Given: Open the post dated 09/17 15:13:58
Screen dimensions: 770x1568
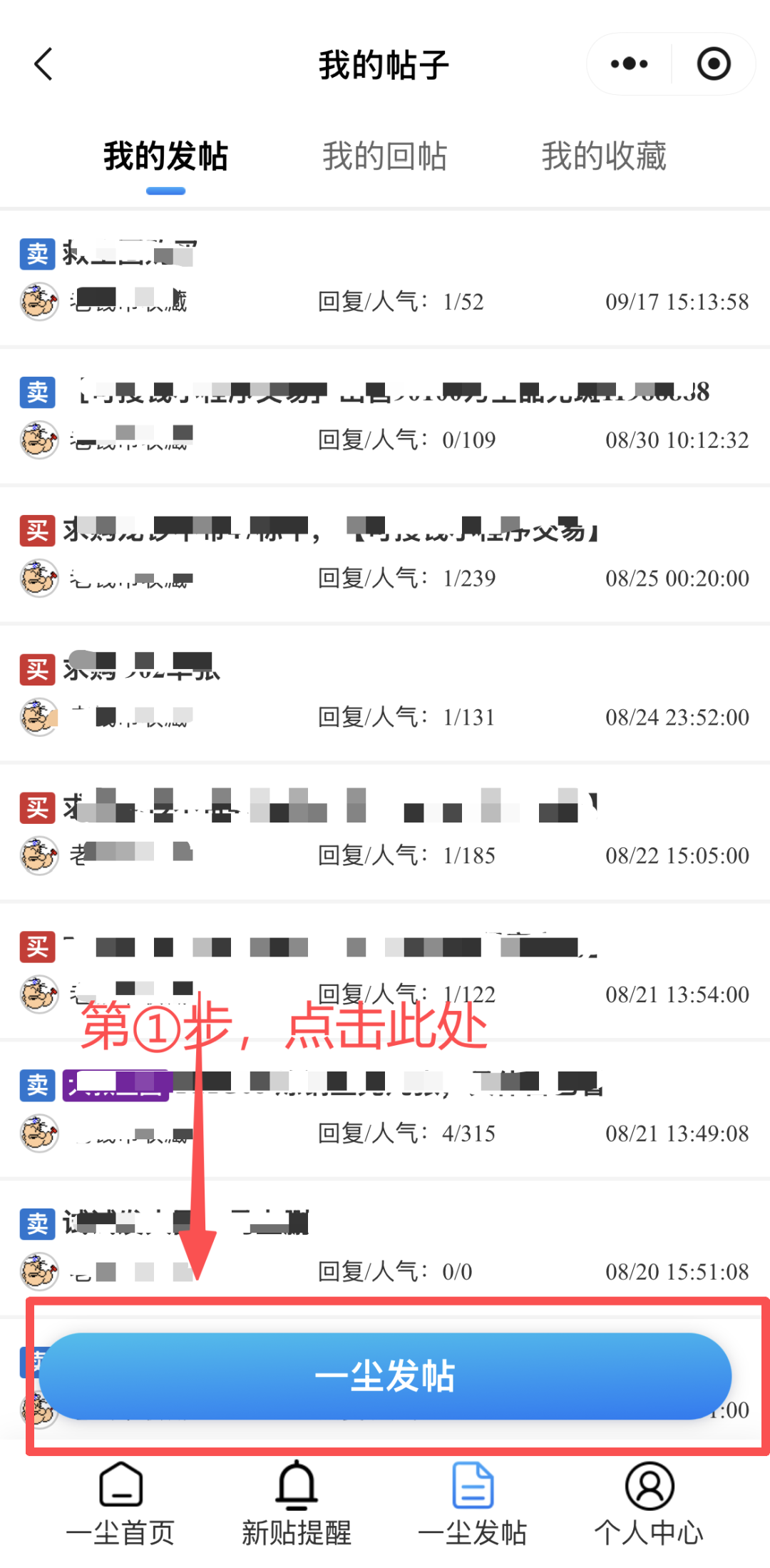Looking at the screenshot, I should pos(385,278).
